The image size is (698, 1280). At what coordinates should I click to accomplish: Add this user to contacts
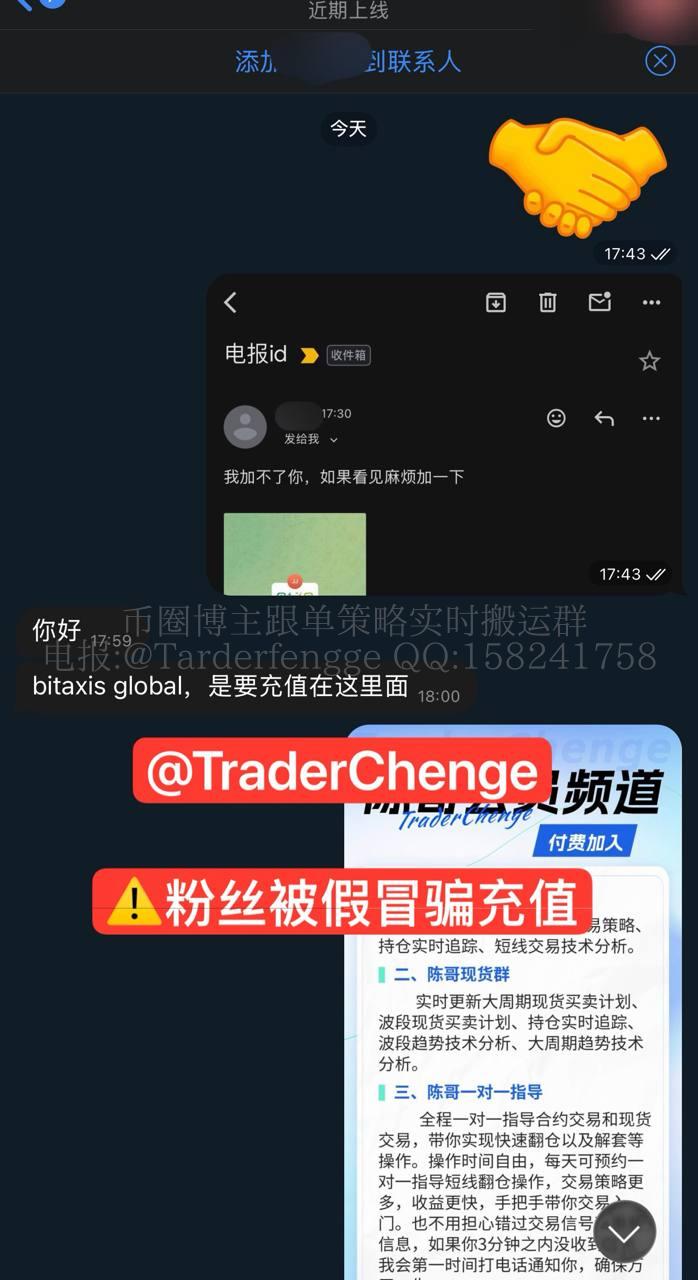(347, 61)
